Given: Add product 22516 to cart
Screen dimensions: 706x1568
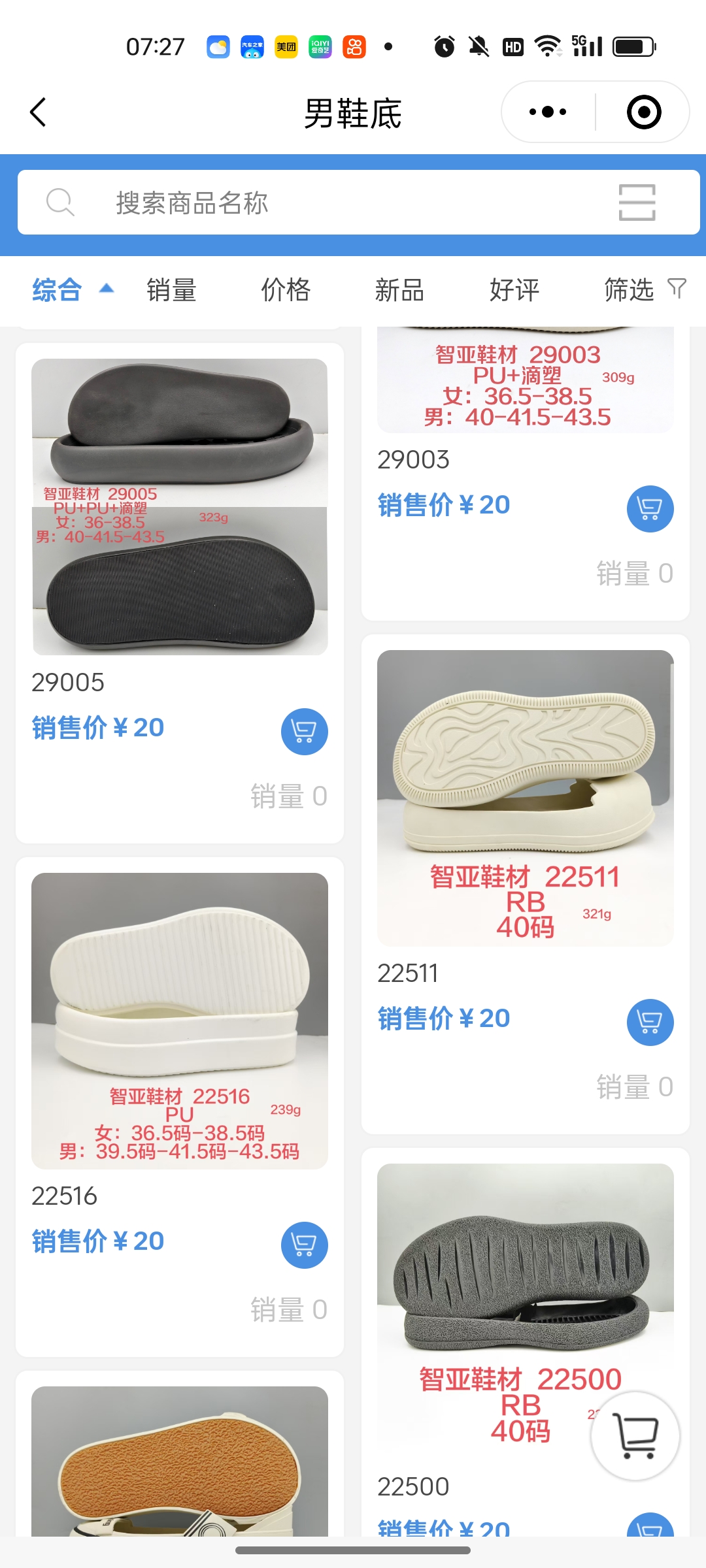Looking at the screenshot, I should (x=304, y=1245).
